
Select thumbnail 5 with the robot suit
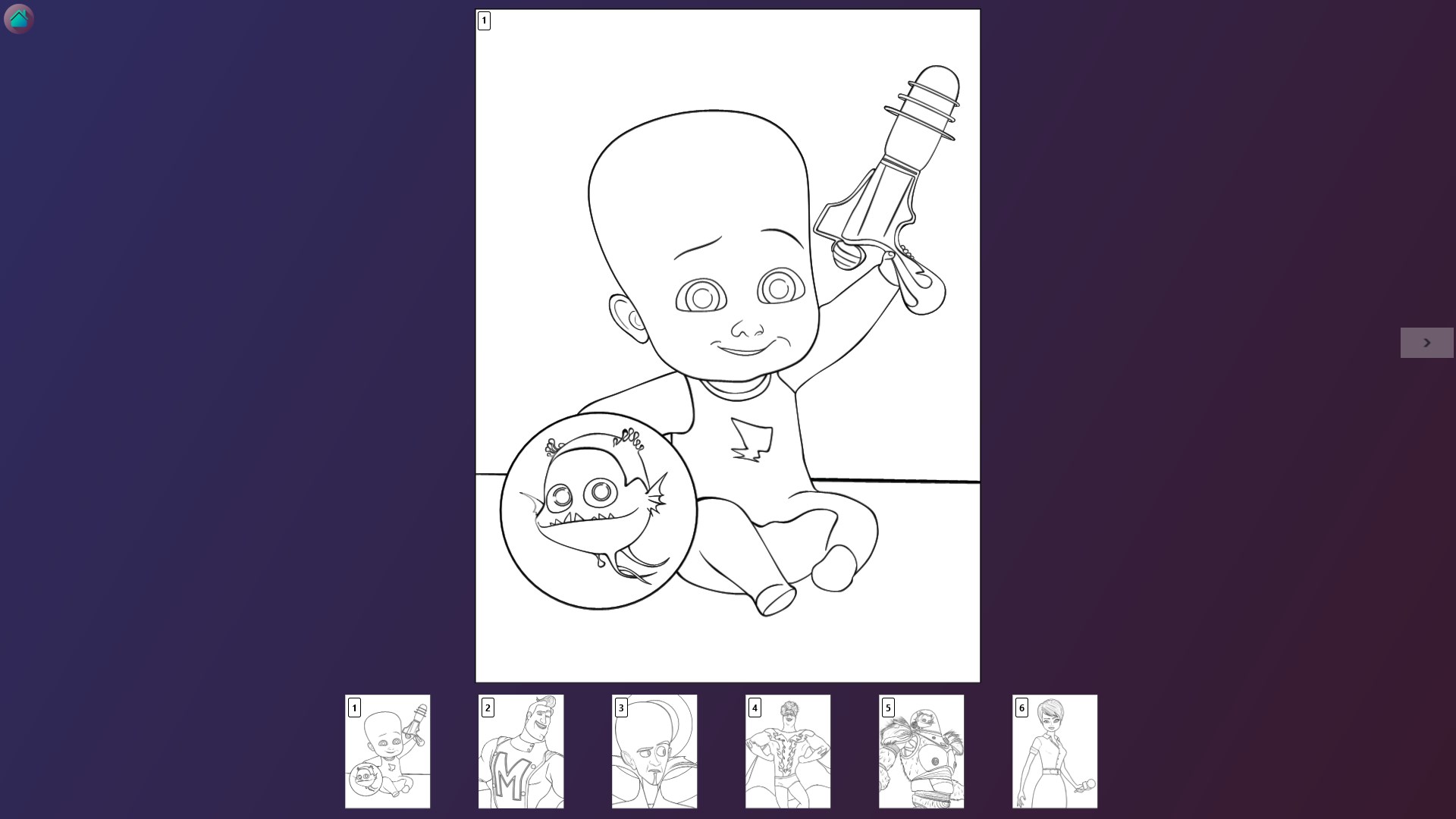click(921, 752)
